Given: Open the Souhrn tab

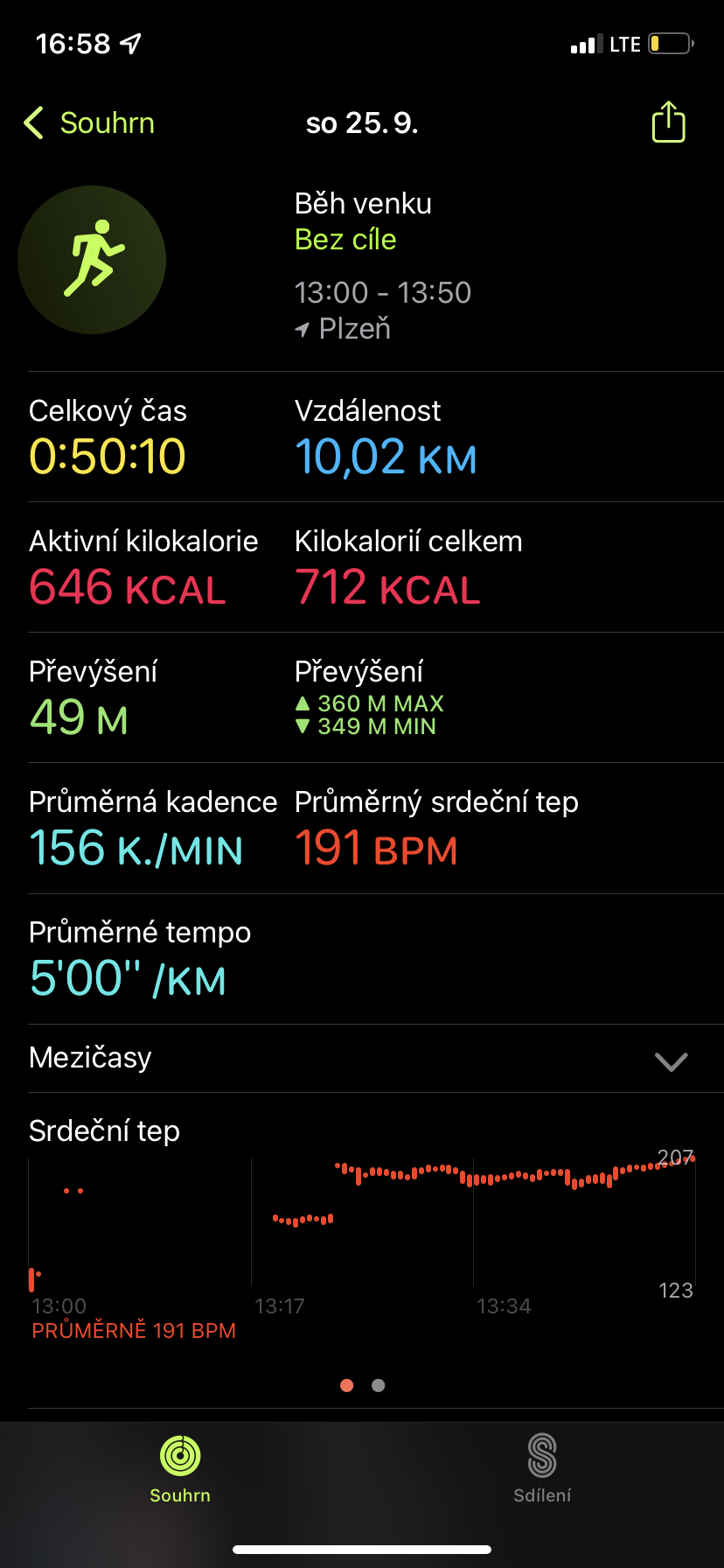Looking at the screenshot, I should pos(180,1468).
